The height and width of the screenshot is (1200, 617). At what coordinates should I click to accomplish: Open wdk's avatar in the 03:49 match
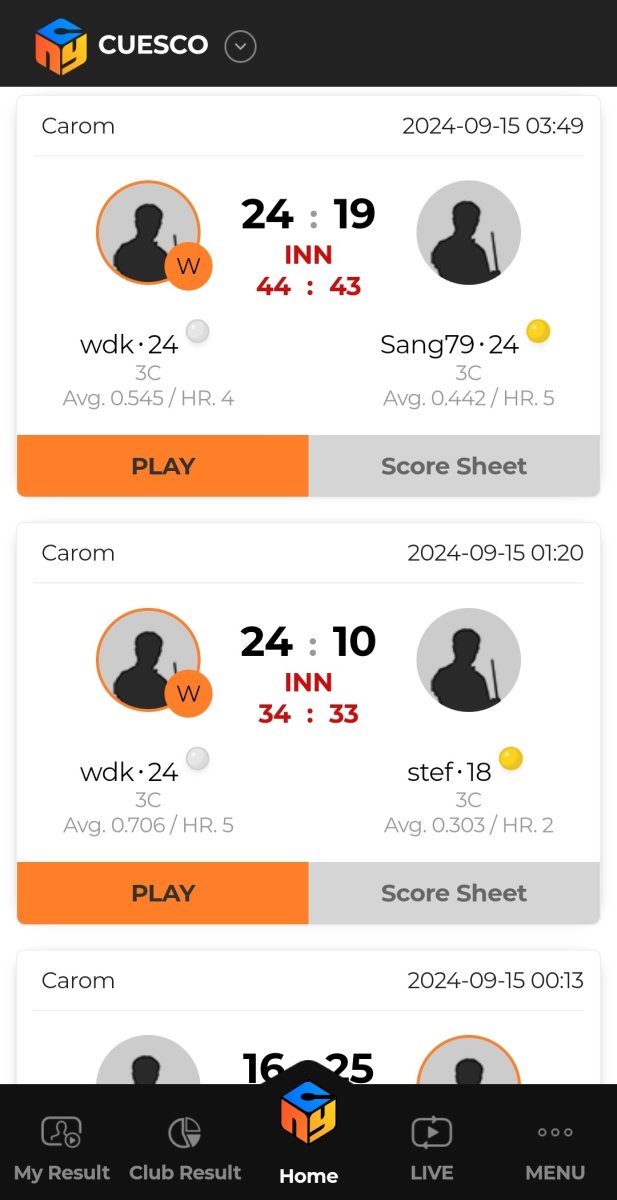(148, 233)
